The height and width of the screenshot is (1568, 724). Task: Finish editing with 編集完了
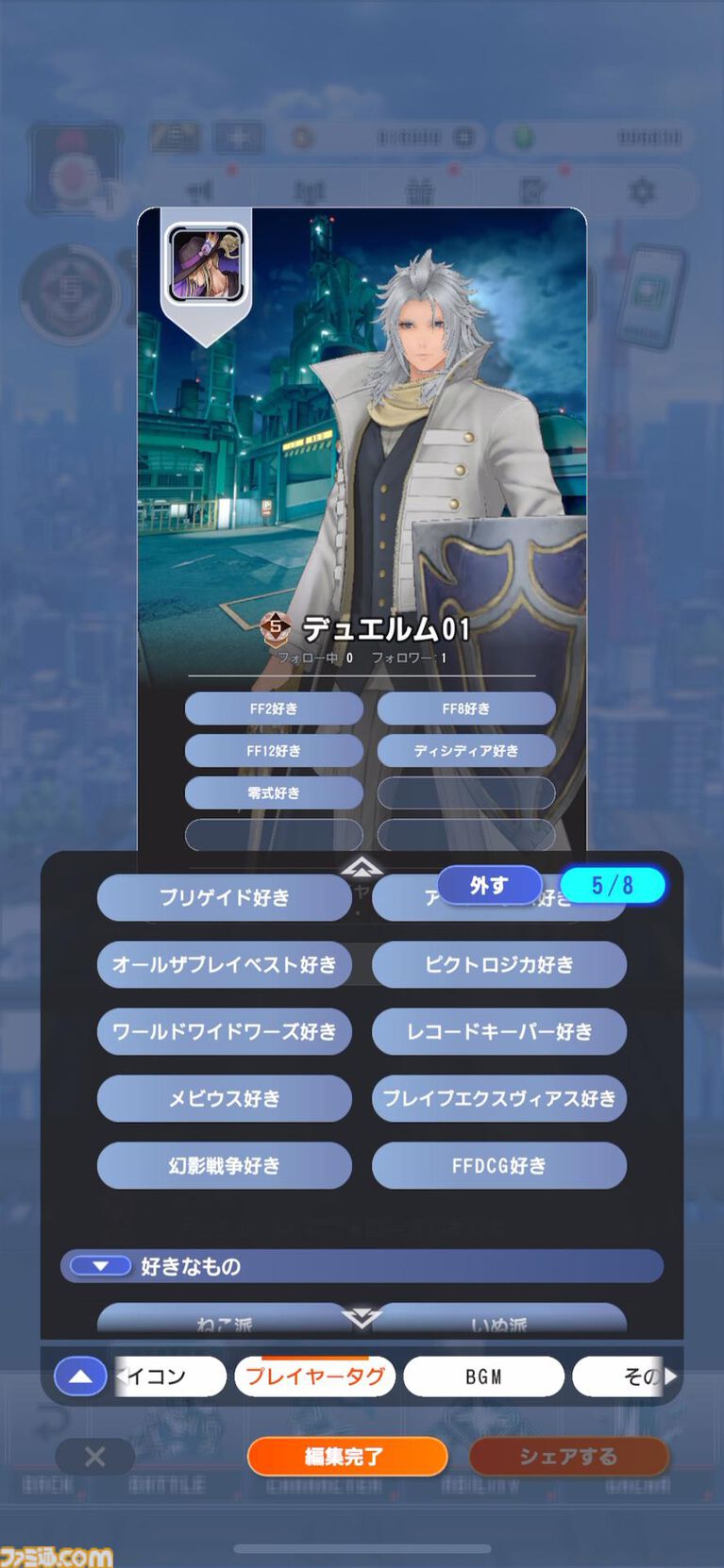point(346,1457)
